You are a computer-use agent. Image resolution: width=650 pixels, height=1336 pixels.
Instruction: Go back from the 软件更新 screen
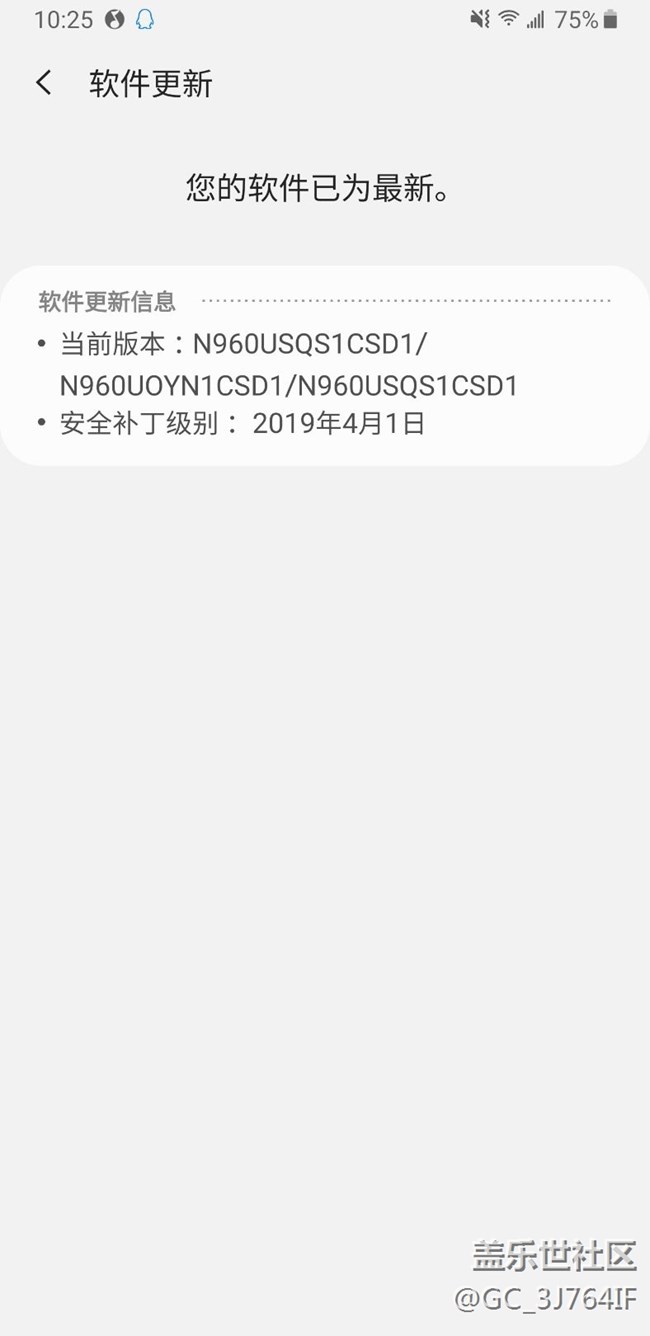[43, 83]
